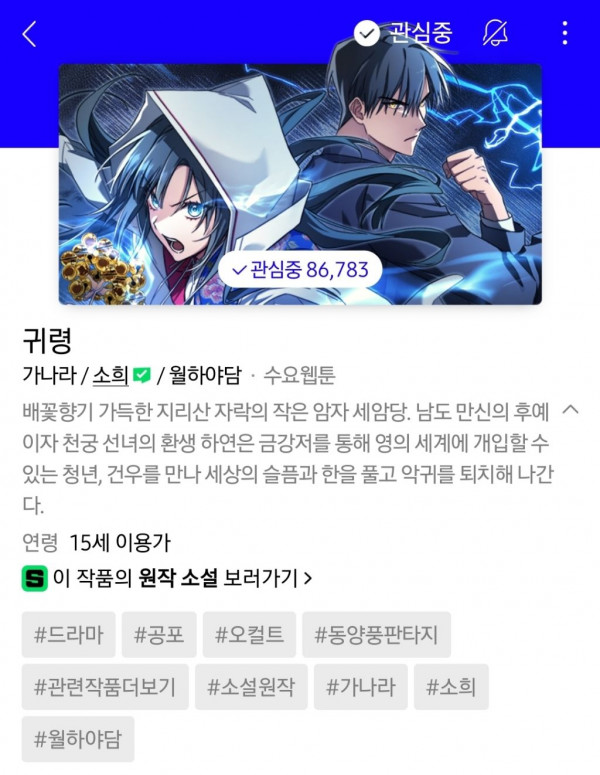This screenshot has height=775, width=600.
Task: Select the #드라마 tag
Action: click(x=69, y=634)
